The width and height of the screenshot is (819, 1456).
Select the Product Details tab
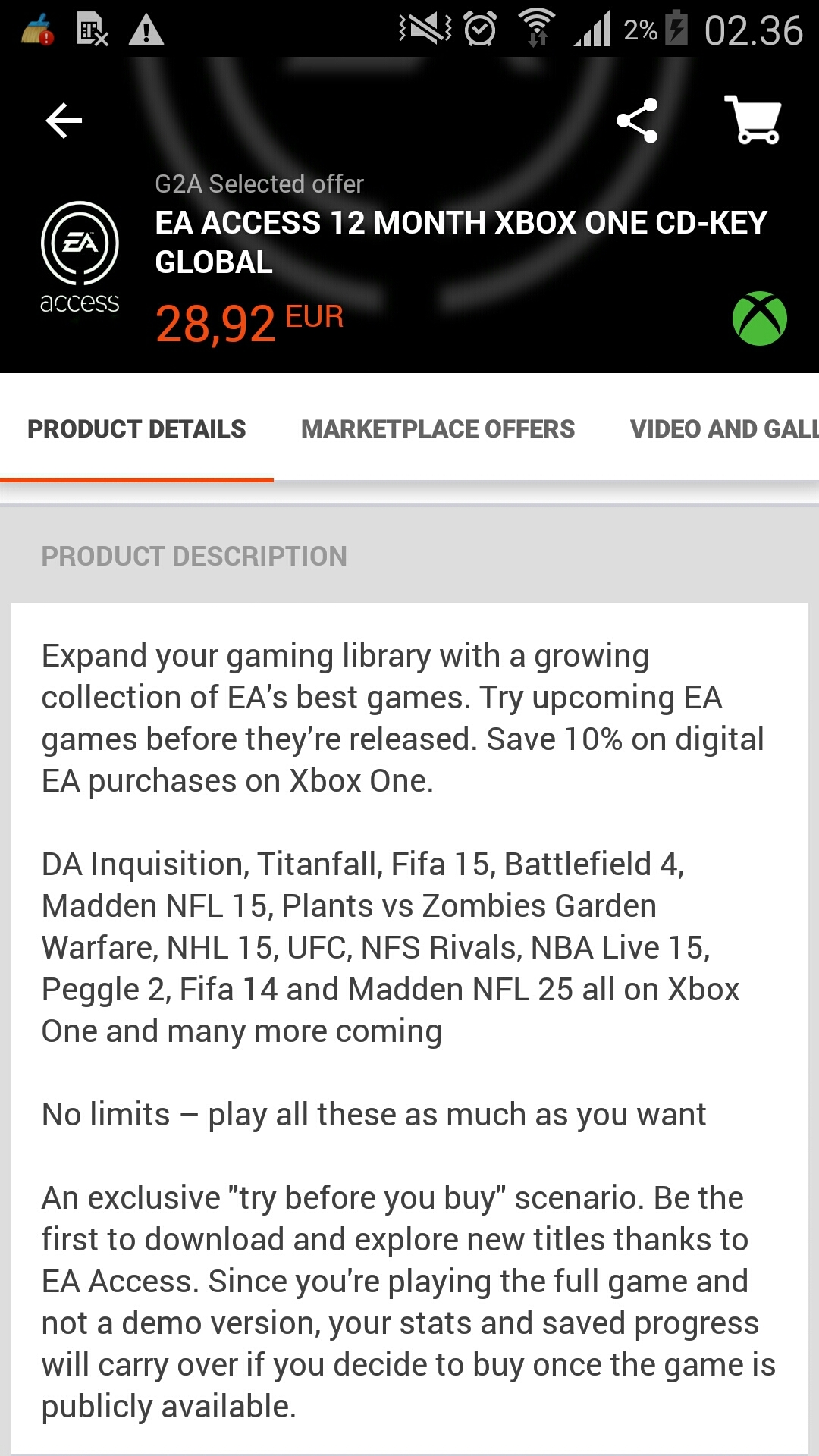pos(136,429)
